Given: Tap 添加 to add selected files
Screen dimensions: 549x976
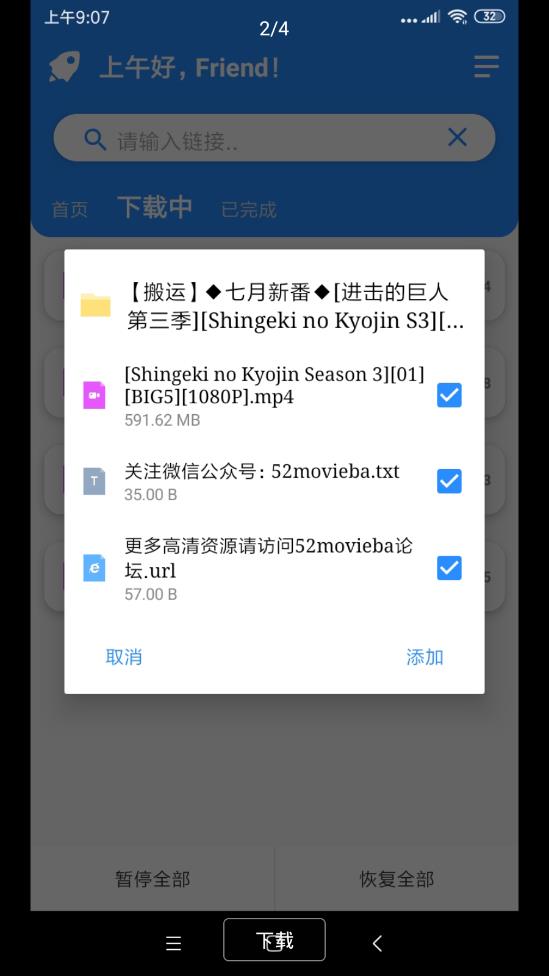Looking at the screenshot, I should (425, 657).
